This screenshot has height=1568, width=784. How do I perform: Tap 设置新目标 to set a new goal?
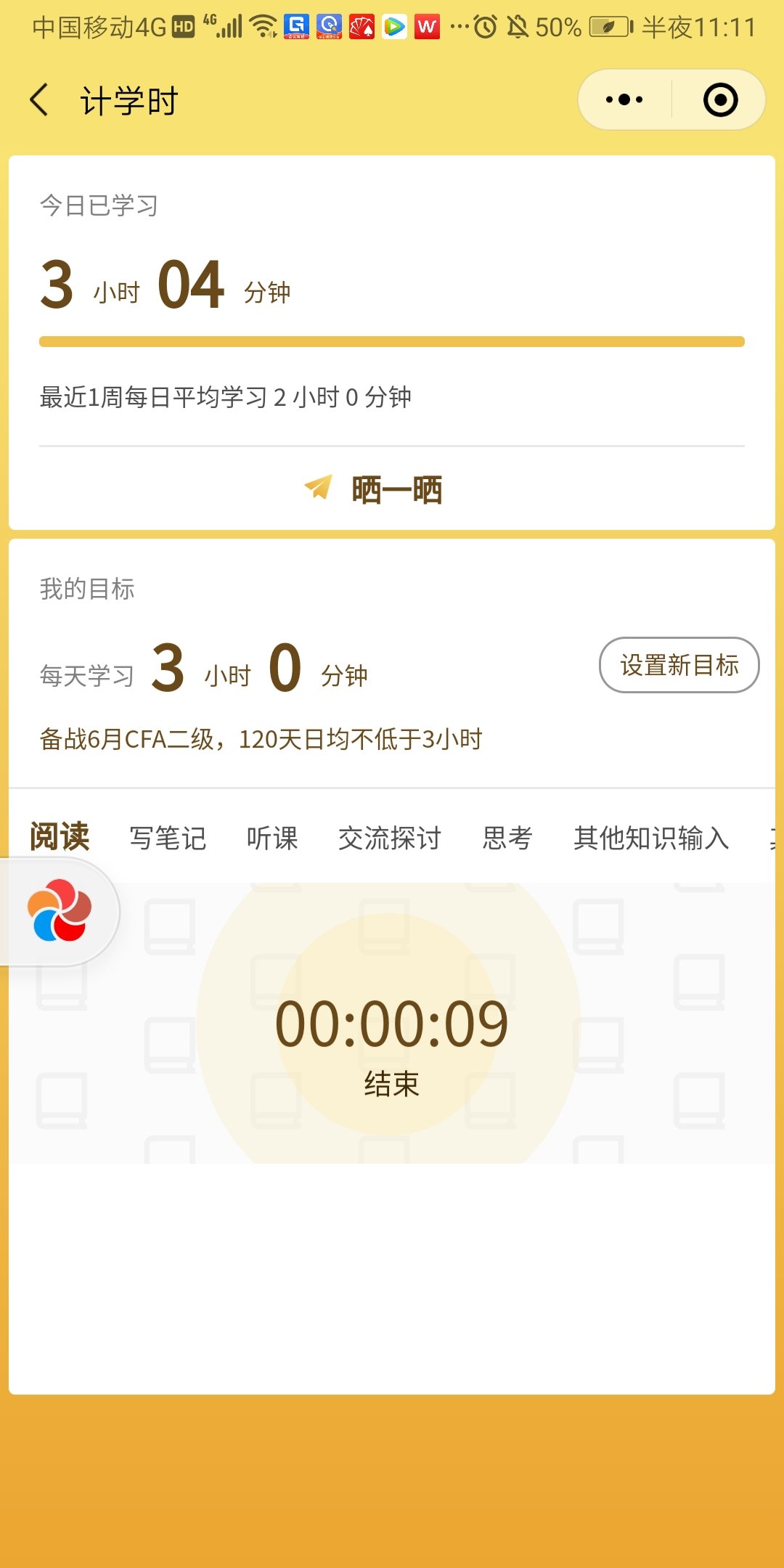pyautogui.click(x=679, y=665)
